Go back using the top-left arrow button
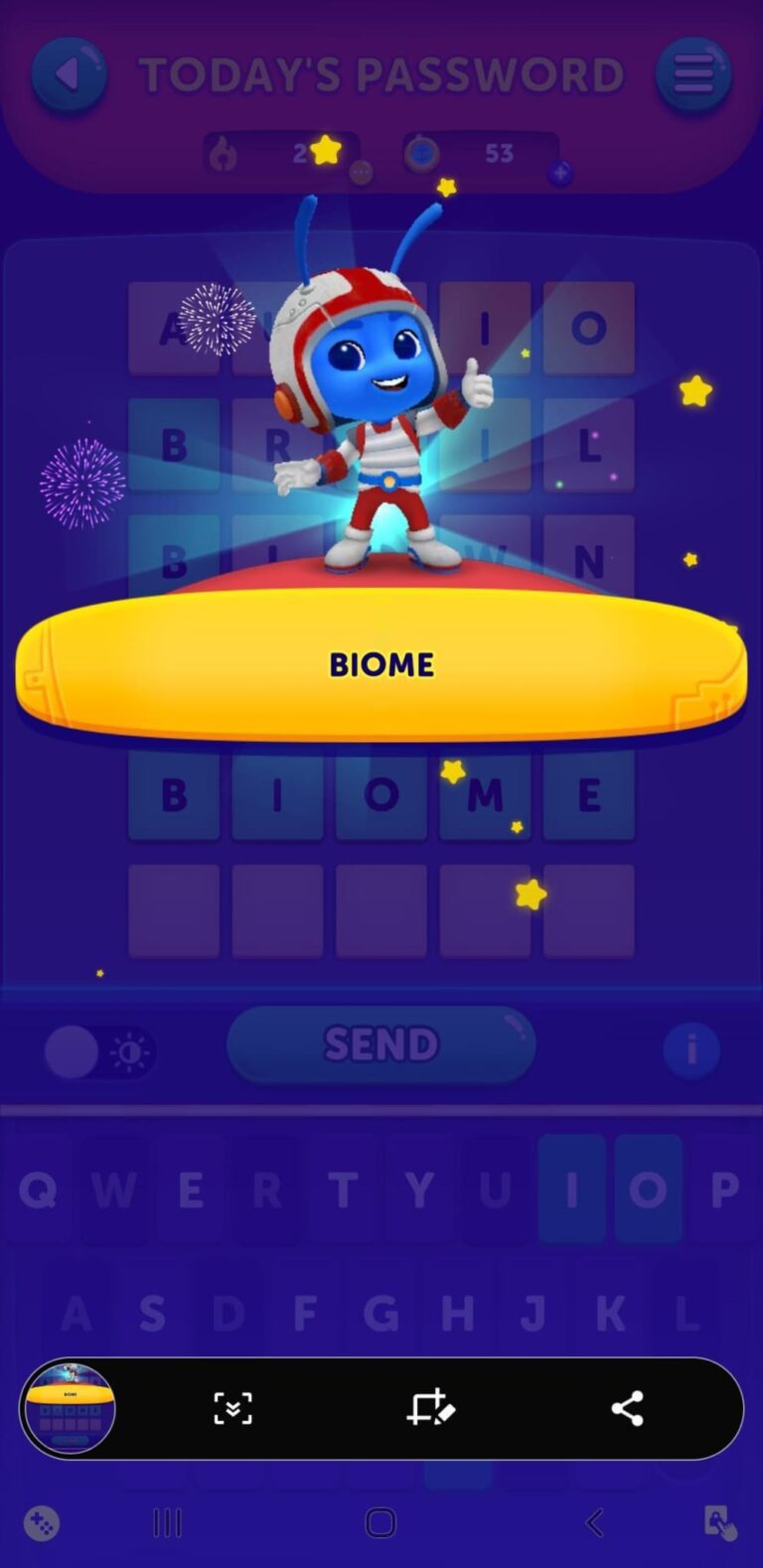Viewport: 763px width, 1568px height. coord(69,74)
